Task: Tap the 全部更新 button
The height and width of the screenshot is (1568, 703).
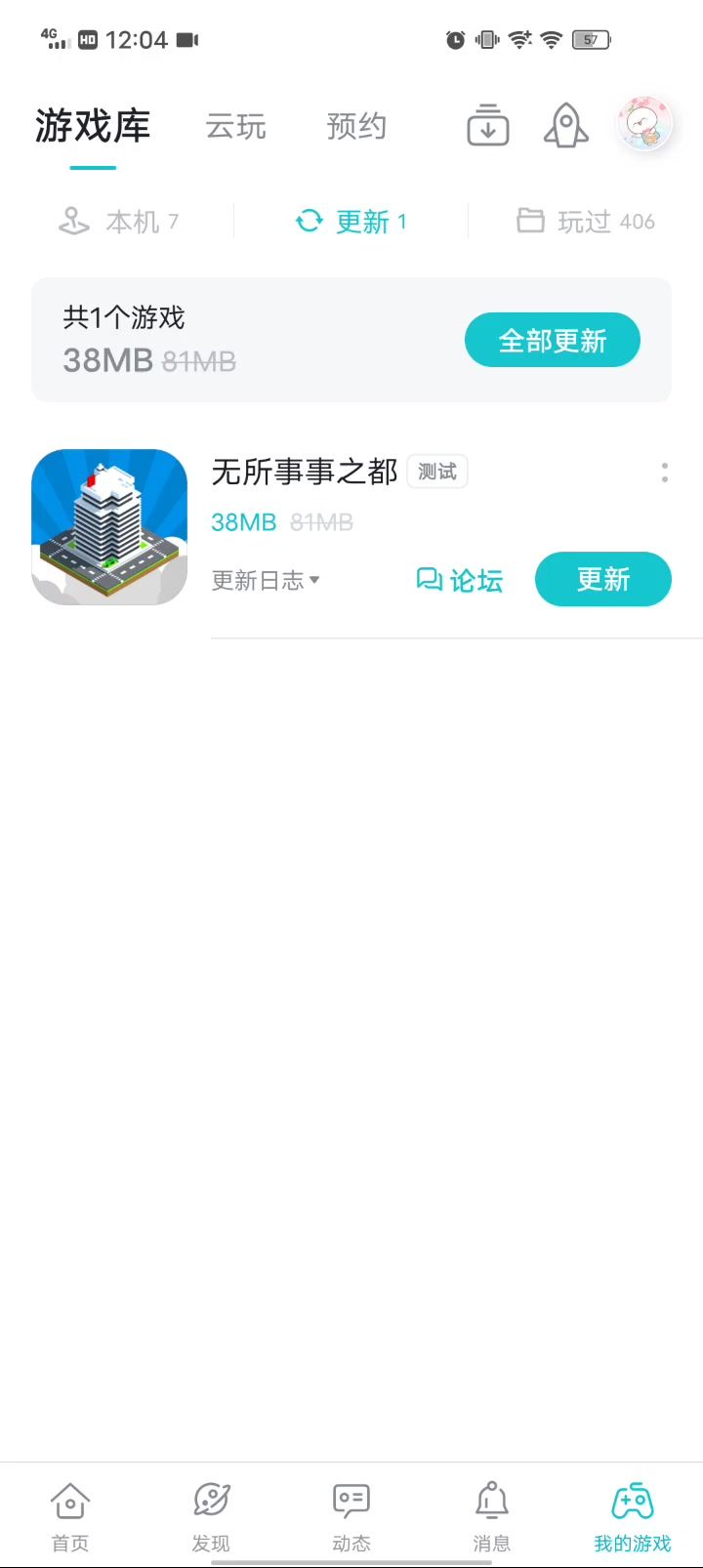Action: click(552, 341)
